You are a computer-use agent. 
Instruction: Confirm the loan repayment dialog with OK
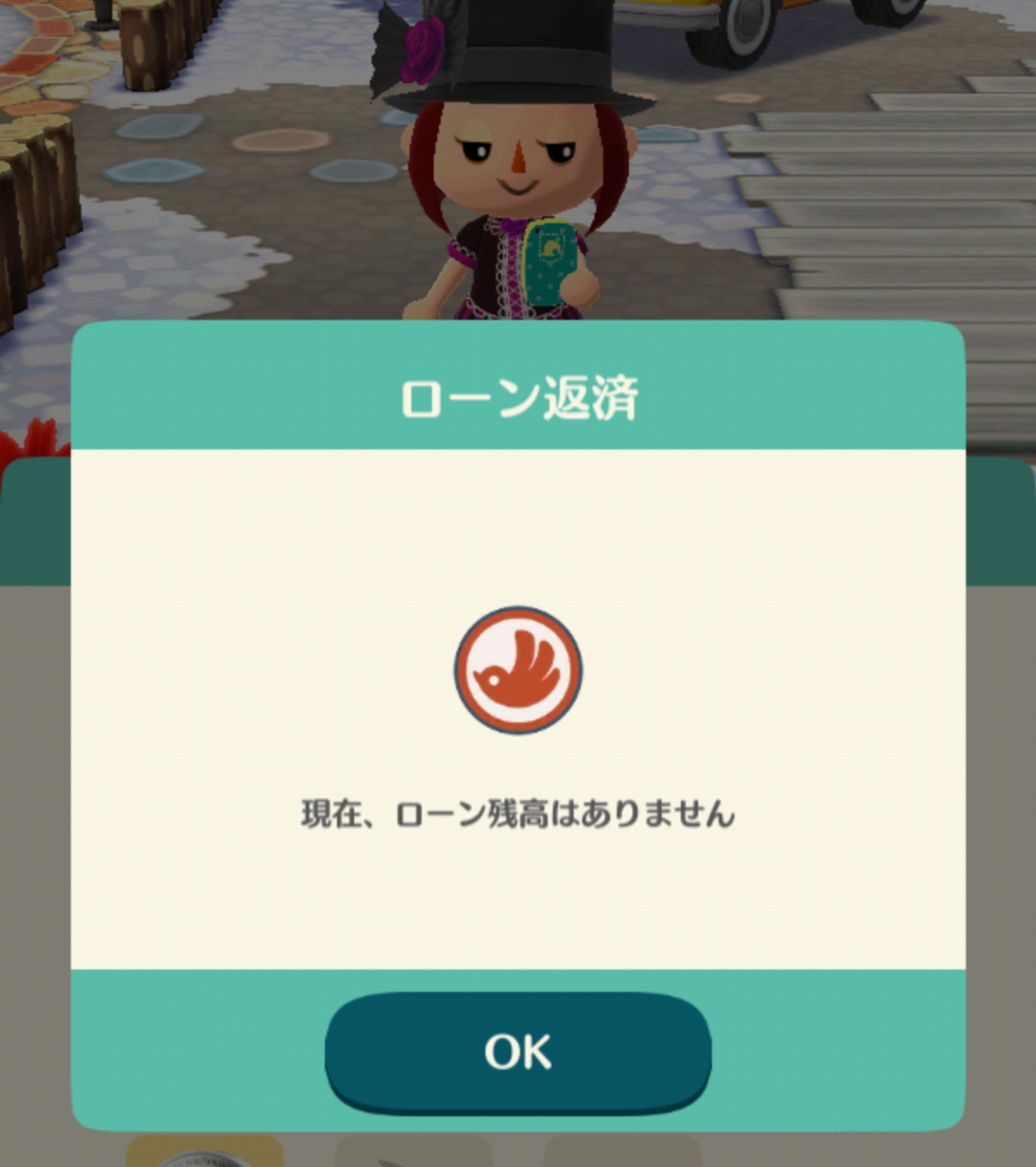[518, 1052]
